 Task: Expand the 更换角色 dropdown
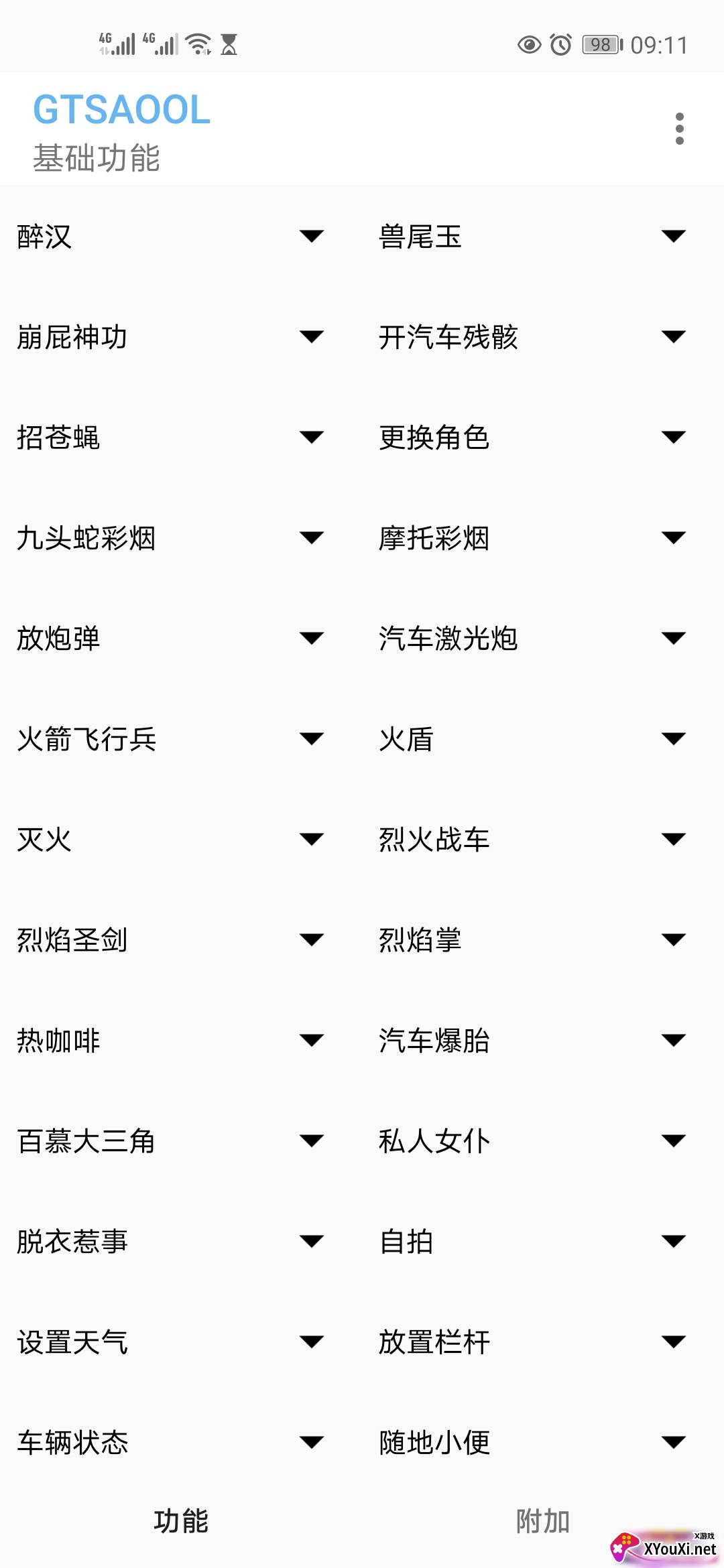point(673,437)
